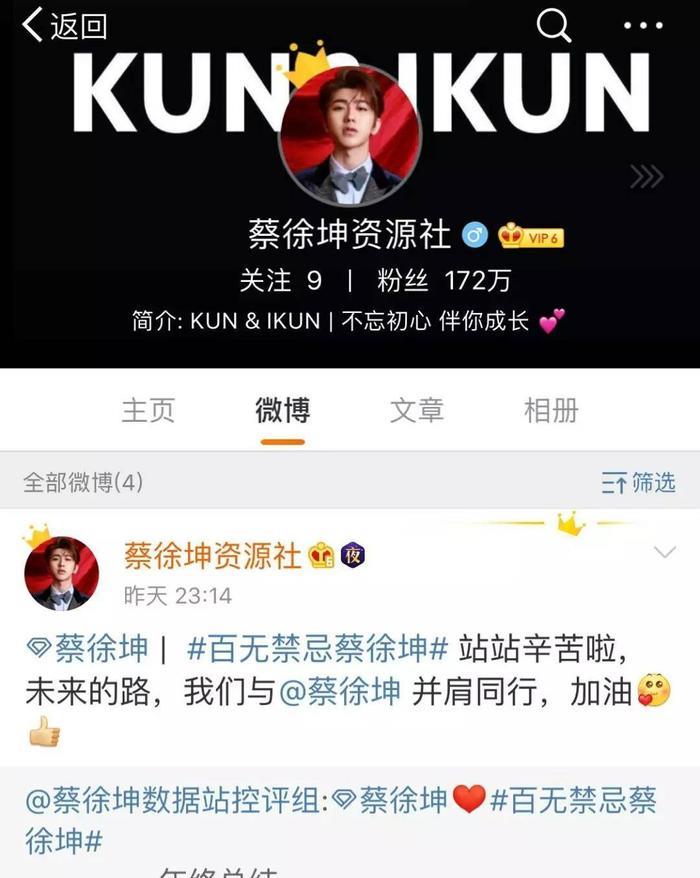
Task: Open the 筛选 filter option
Action: 639,483
